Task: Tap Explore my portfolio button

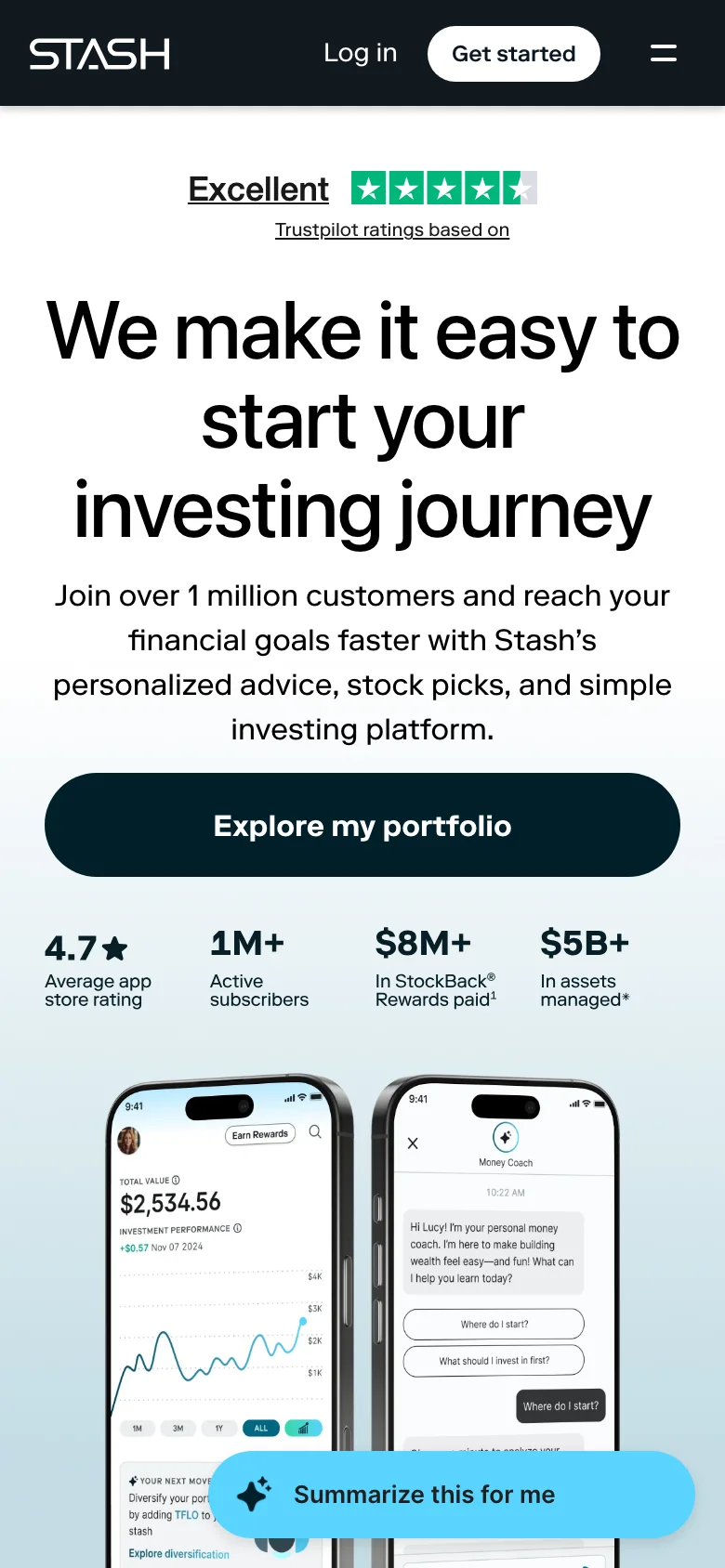Action: (362, 825)
